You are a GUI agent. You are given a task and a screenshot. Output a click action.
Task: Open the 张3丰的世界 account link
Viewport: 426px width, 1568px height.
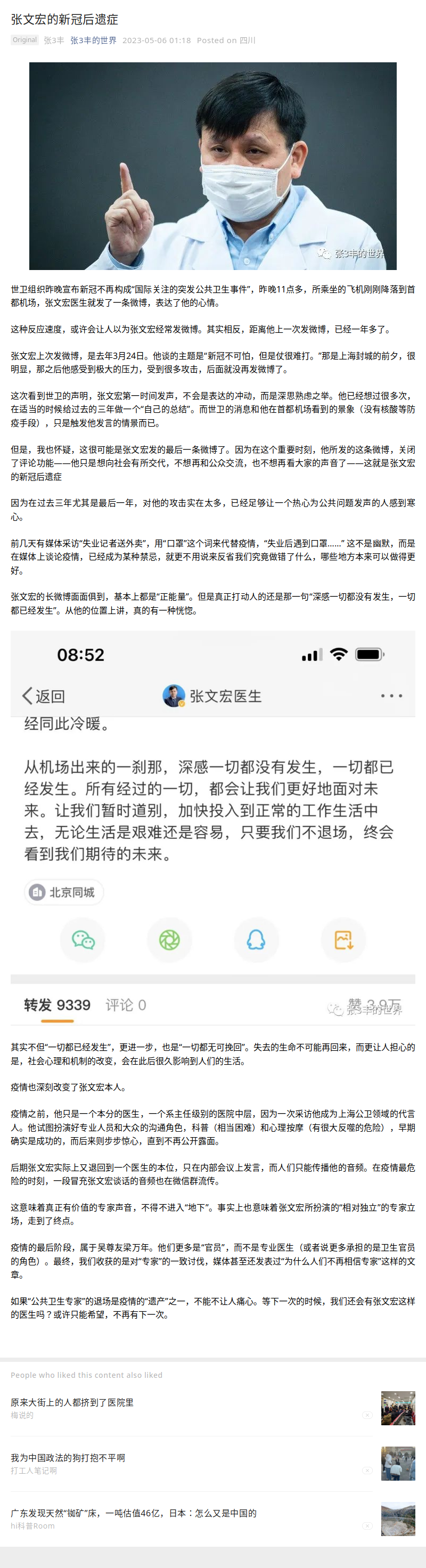coord(93,40)
